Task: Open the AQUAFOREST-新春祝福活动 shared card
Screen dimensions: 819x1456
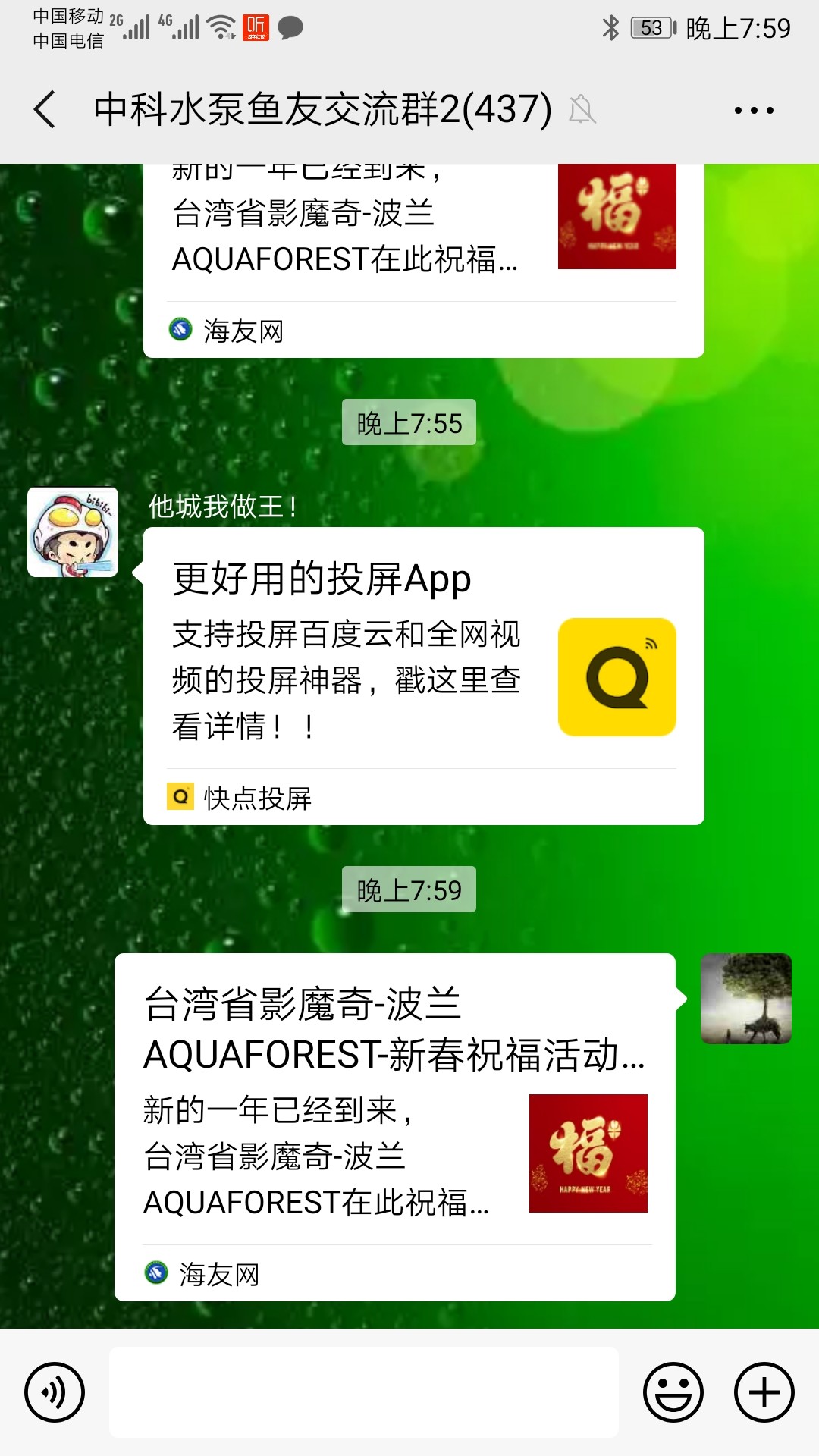Action: (x=394, y=1126)
